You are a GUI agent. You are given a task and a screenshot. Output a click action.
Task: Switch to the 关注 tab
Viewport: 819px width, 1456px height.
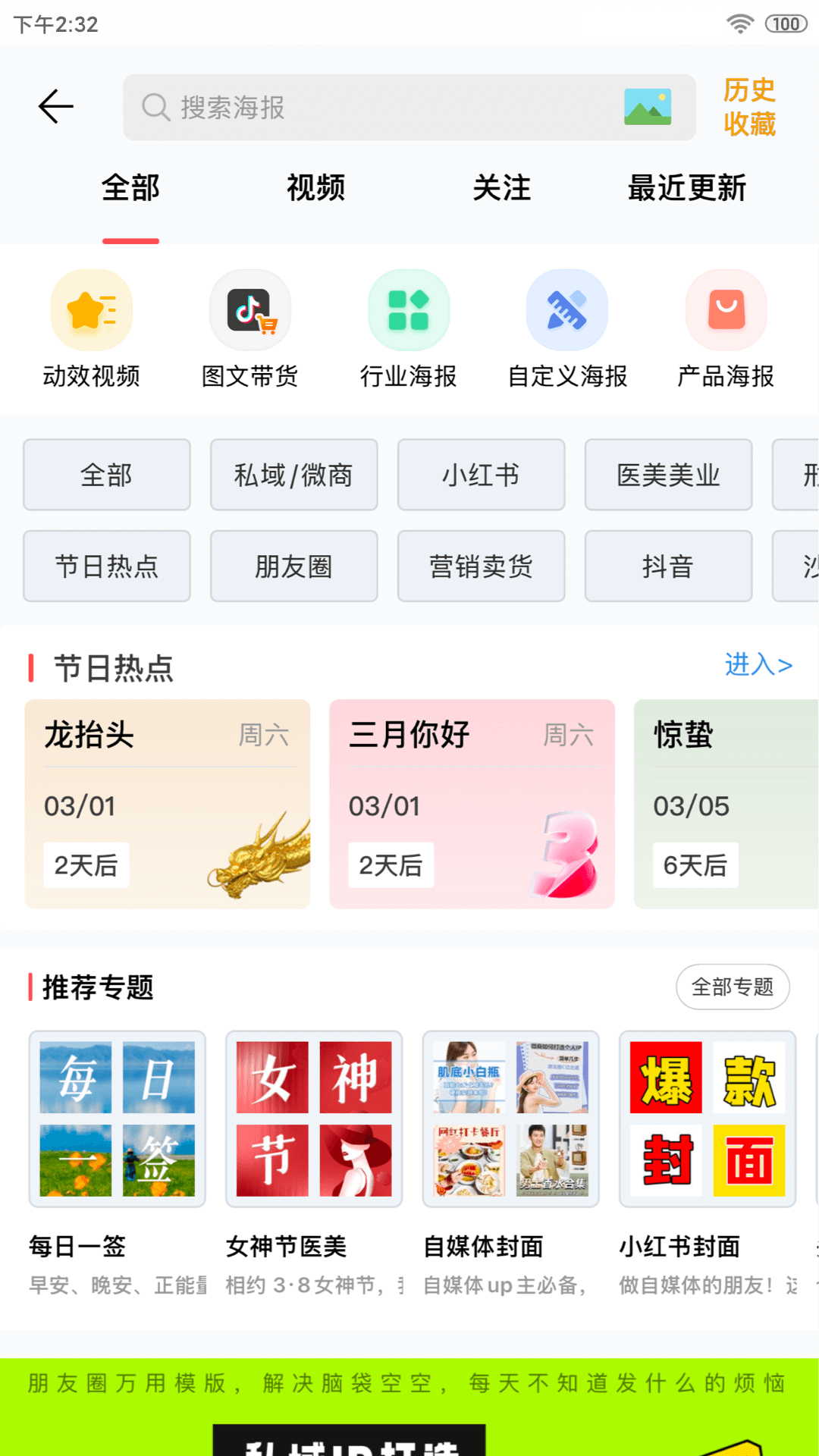501,188
